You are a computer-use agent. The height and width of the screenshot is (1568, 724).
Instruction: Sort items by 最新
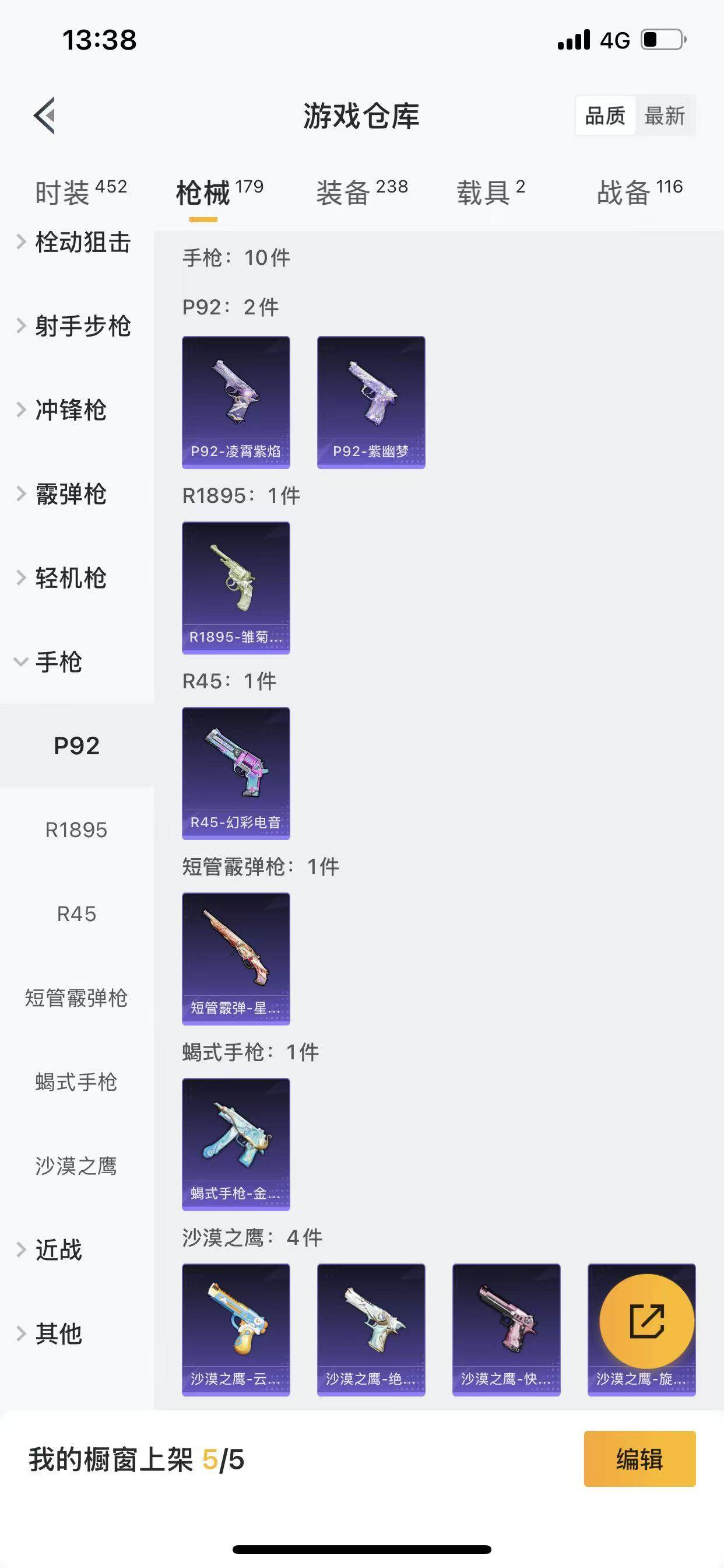(666, 116)
